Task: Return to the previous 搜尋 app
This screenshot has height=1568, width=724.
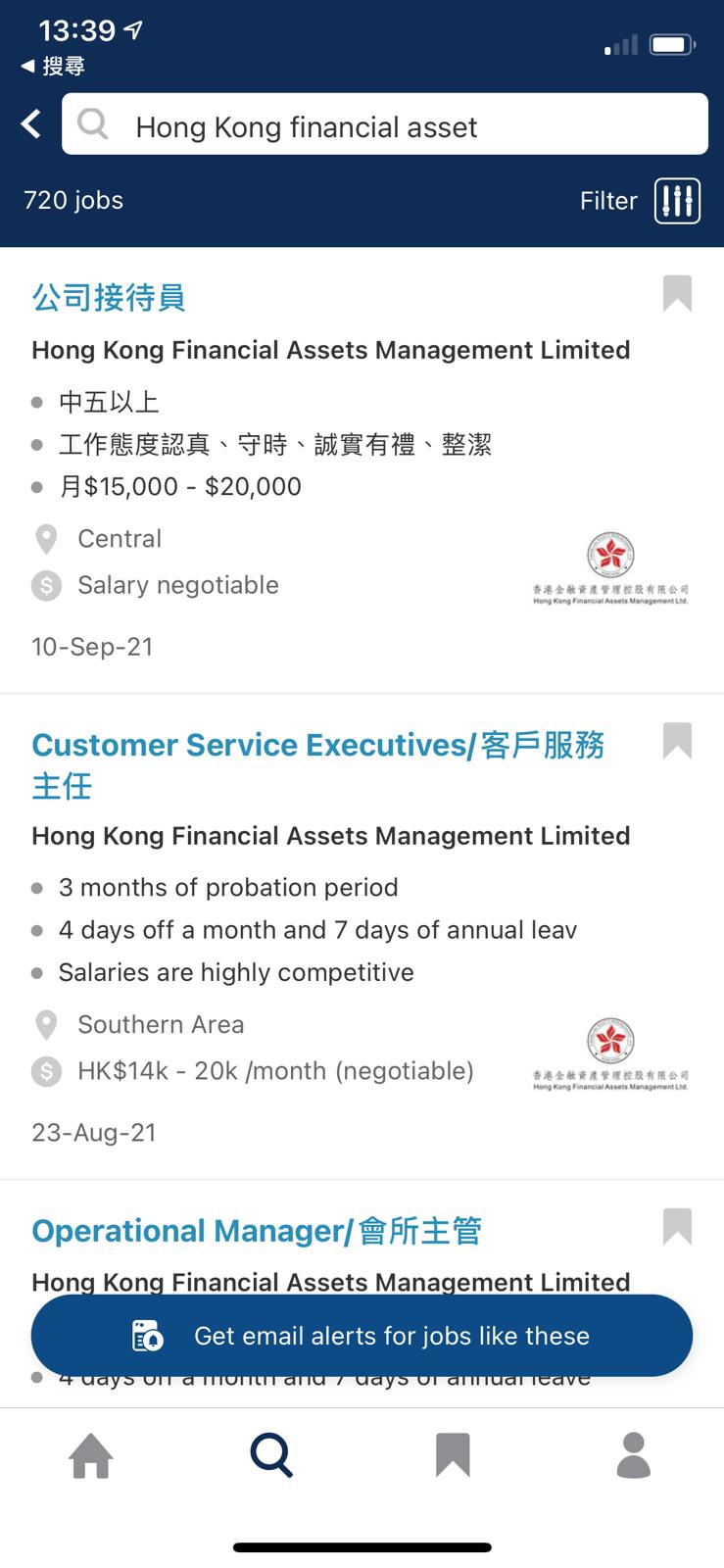Action: point(53,67)
